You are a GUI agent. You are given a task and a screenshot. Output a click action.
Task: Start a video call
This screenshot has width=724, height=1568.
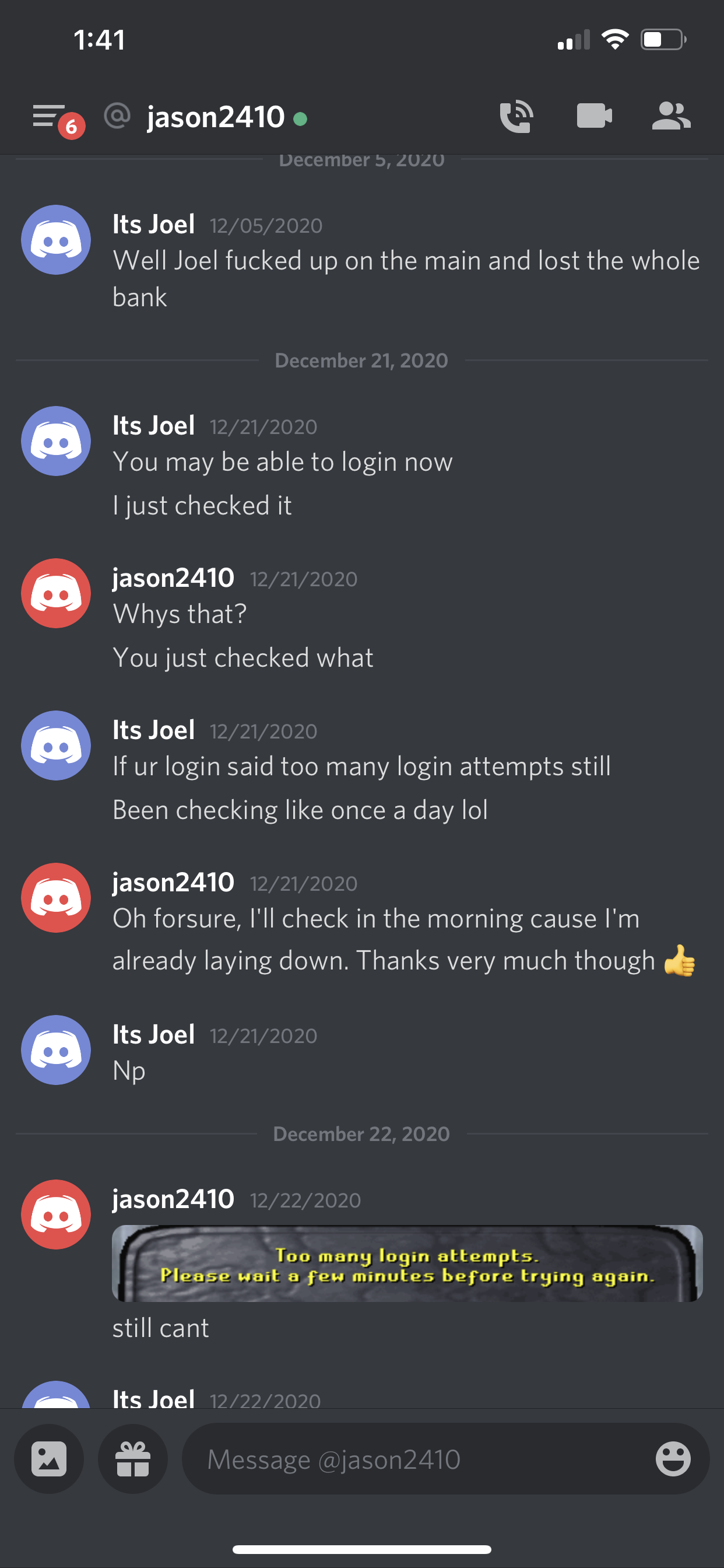tap(595, 116)
